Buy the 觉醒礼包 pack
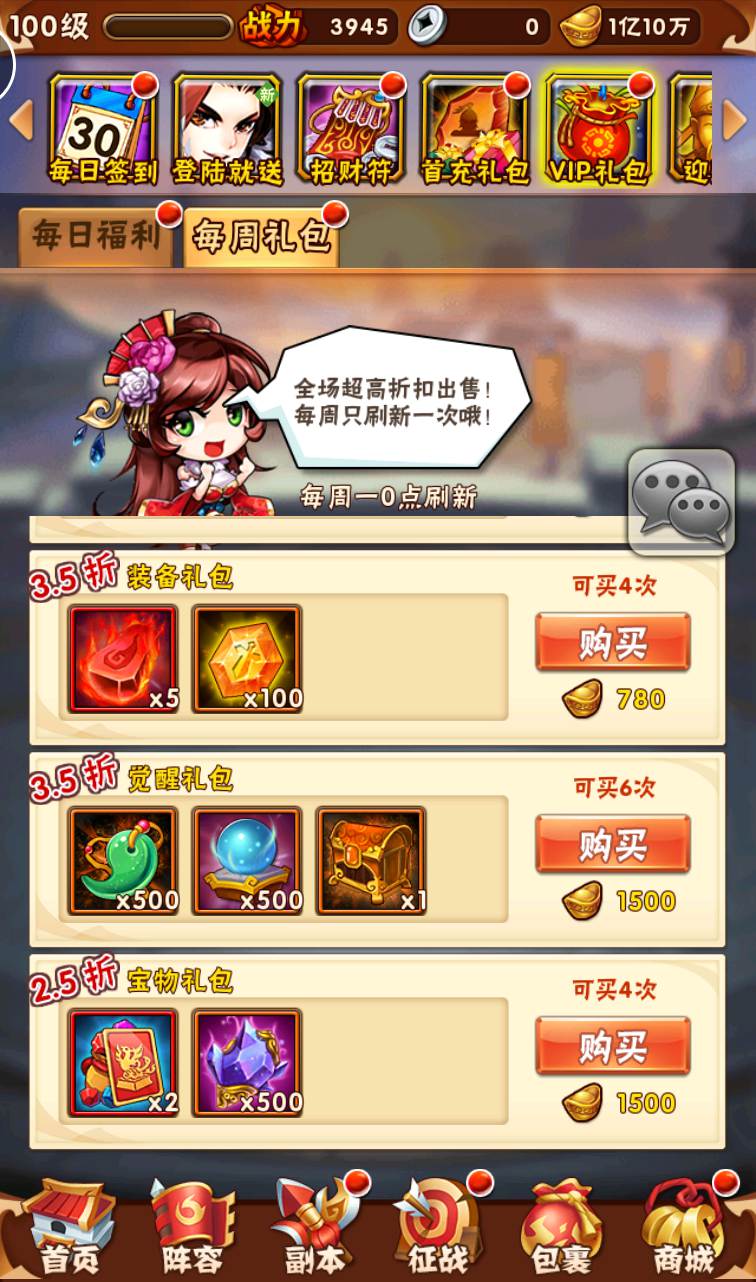This screenshot has height=1282, width=756. click(613, 844)
